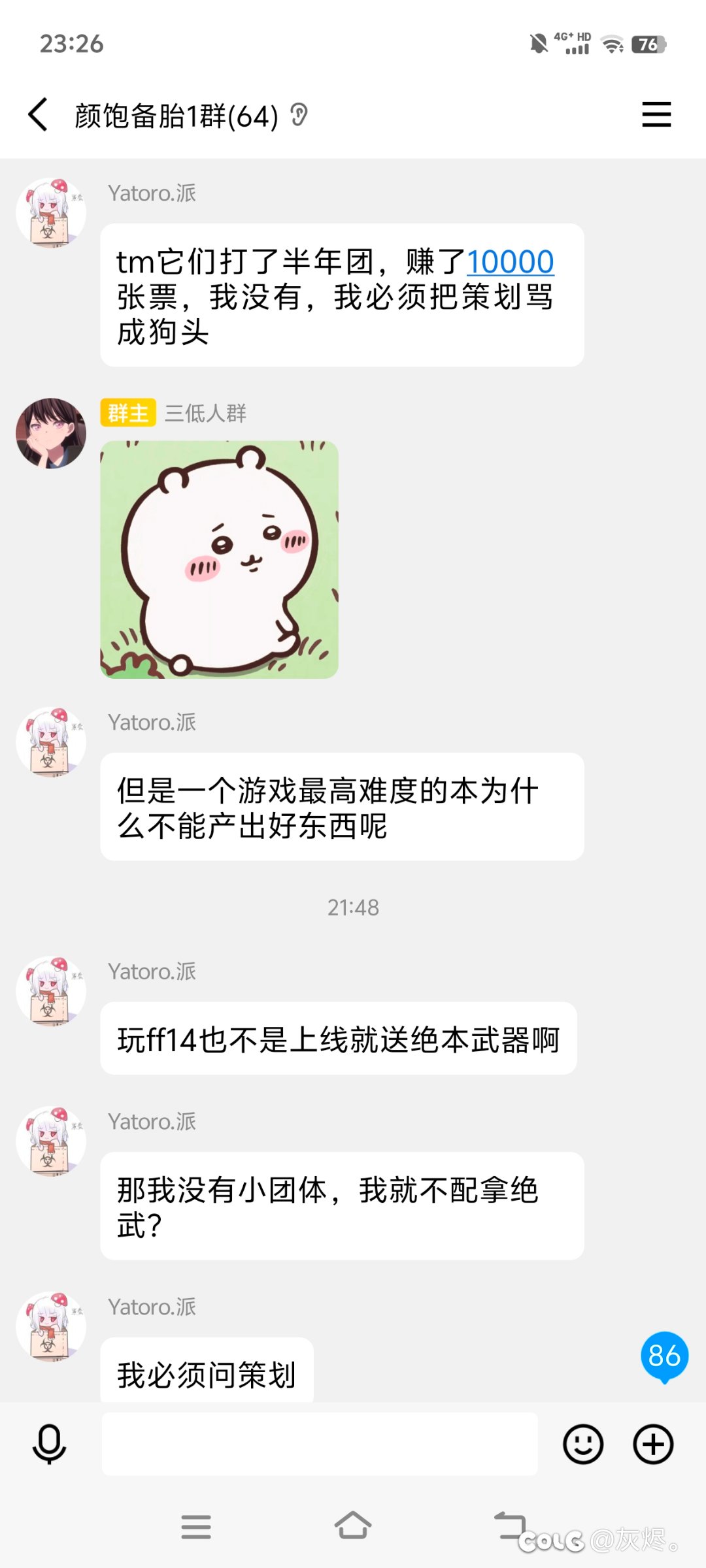Screen dimensions: 706x1568
Task: Tap the blue 10000 link in the message
Action: point(511,262)
